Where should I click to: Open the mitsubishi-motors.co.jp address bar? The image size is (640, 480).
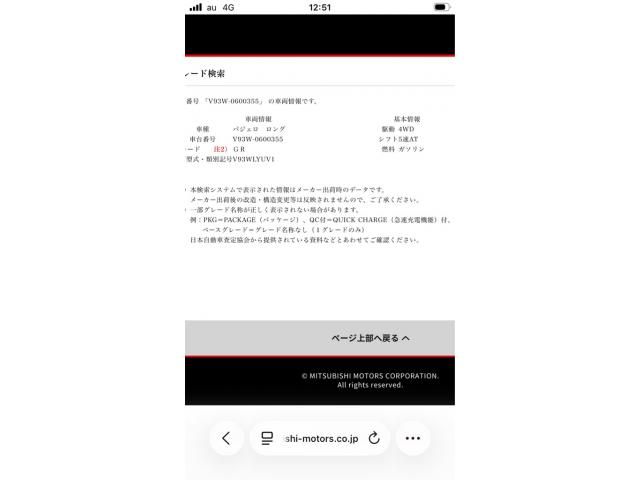[x=320, y=438]
